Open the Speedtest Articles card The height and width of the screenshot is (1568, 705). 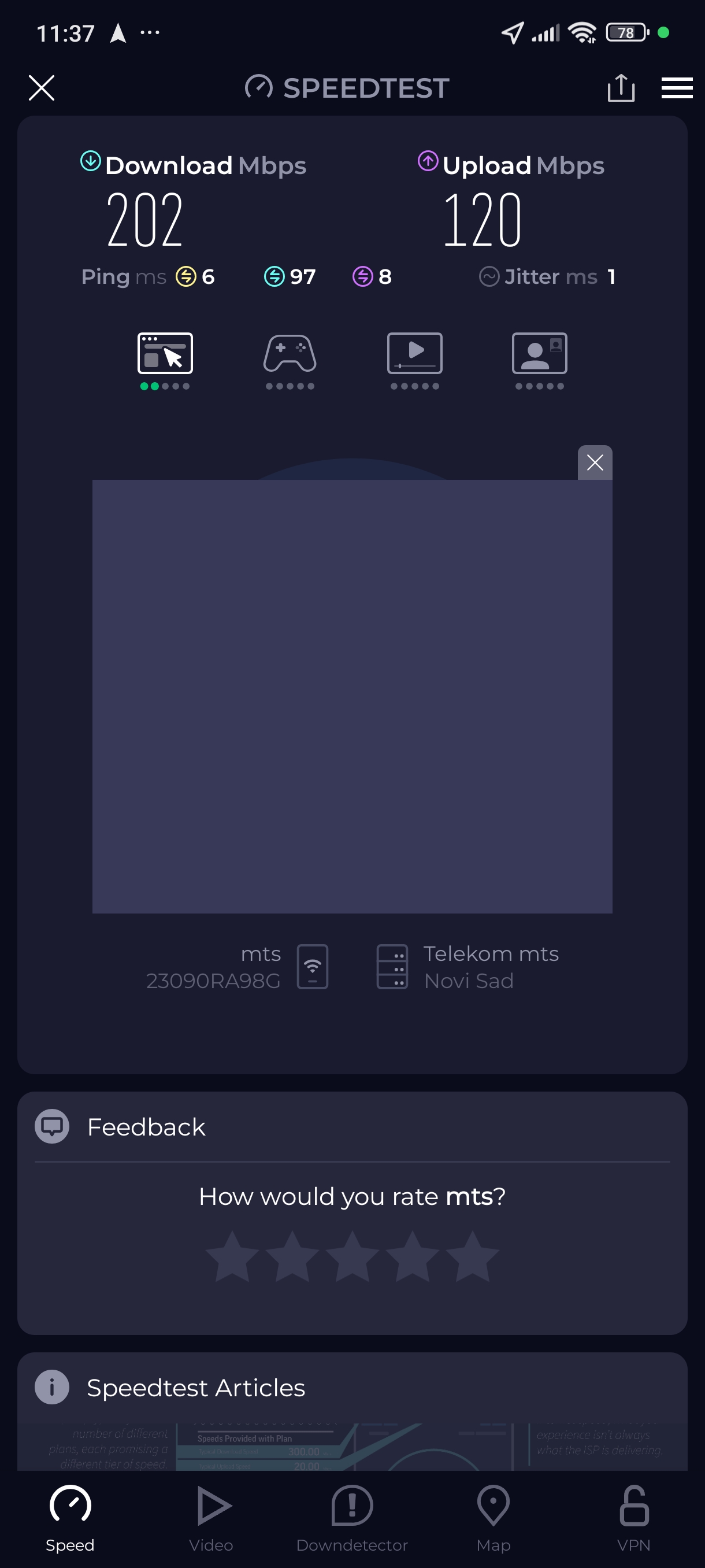tap(195, 1388)
